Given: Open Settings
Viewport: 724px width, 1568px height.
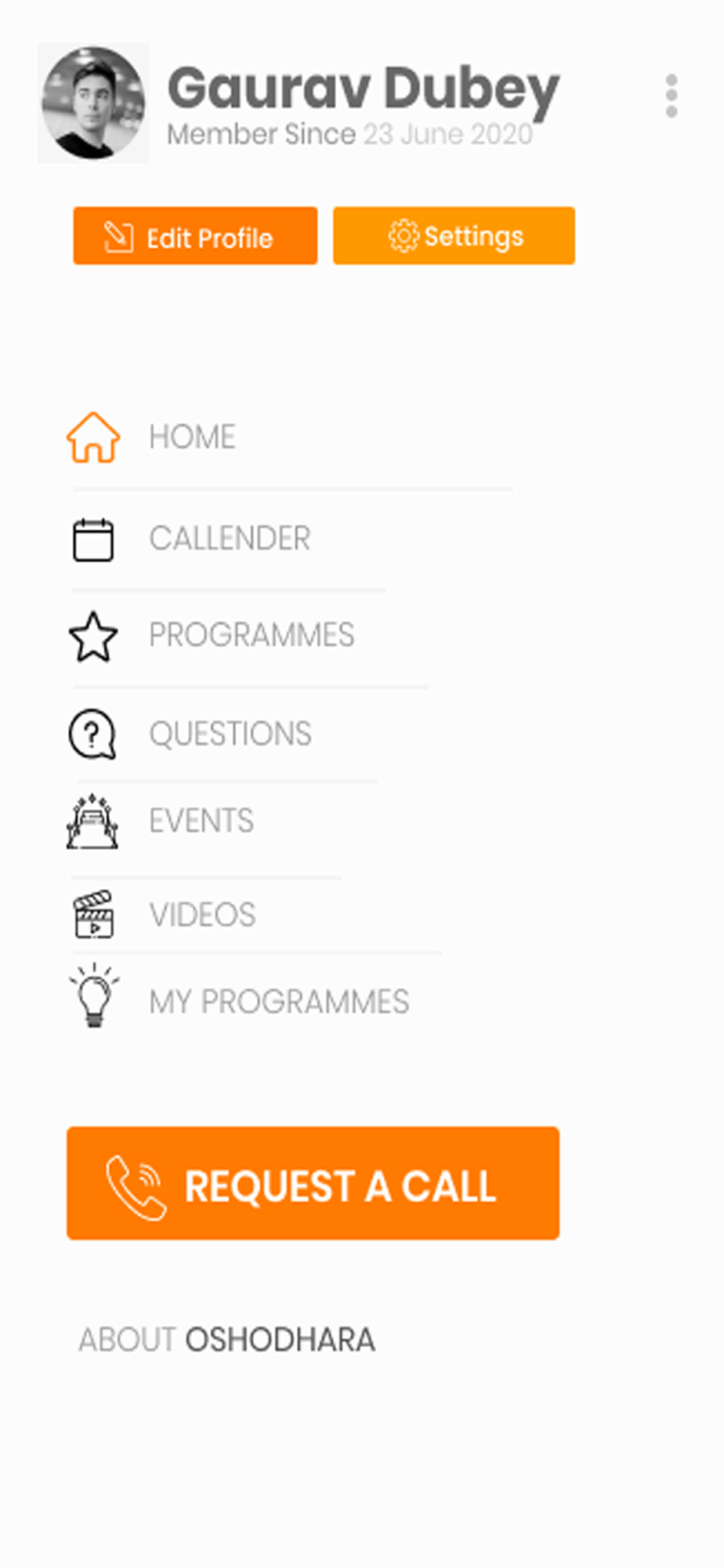Looking at the screenshot, I should [454, 236].
